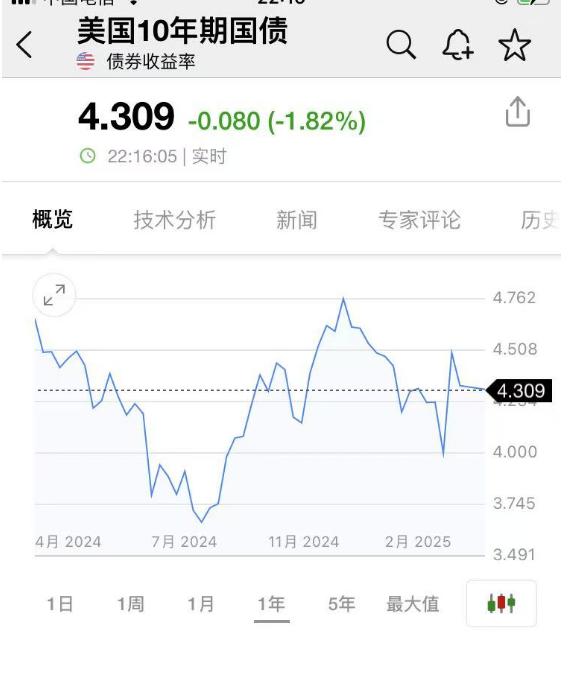Open the partially visible 历史 tab
Image resolution: width=570 pixels, height=686 pixels.
click(x=540, y=220)
